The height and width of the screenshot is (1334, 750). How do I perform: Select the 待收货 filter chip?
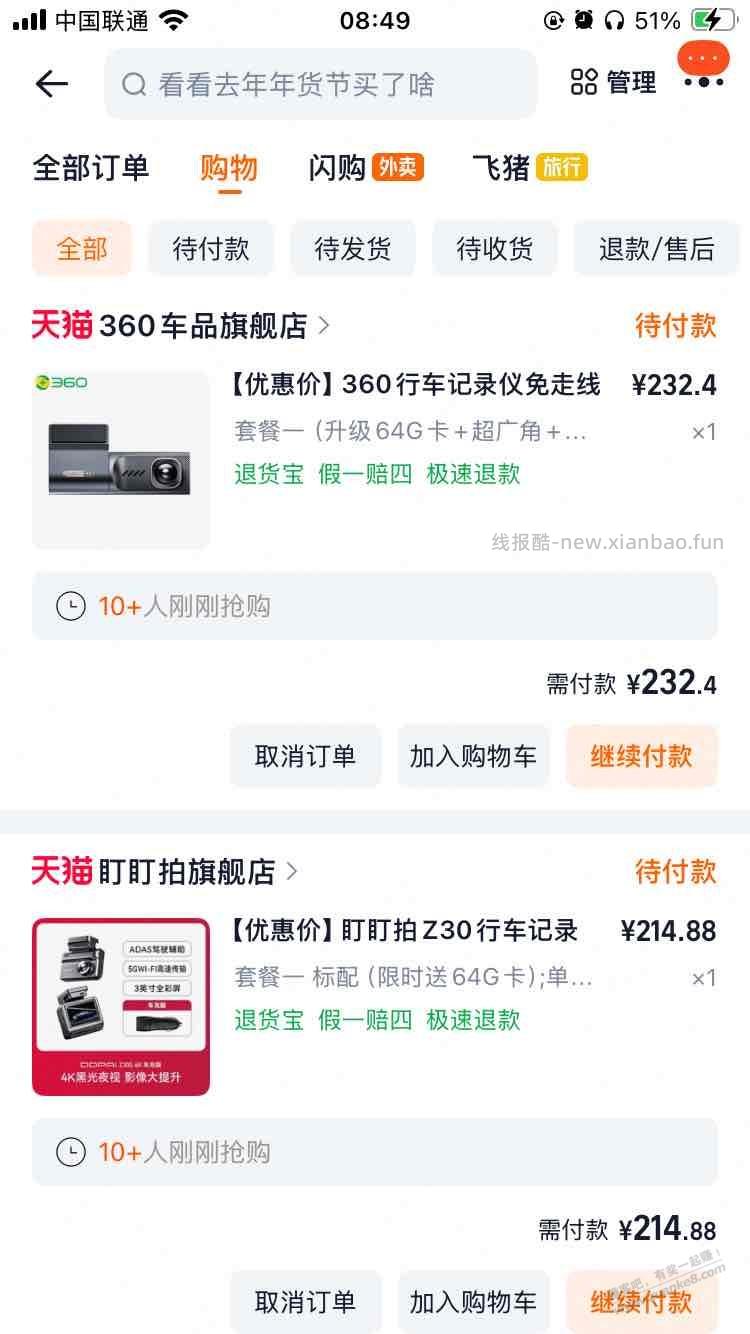coord(494,247)
